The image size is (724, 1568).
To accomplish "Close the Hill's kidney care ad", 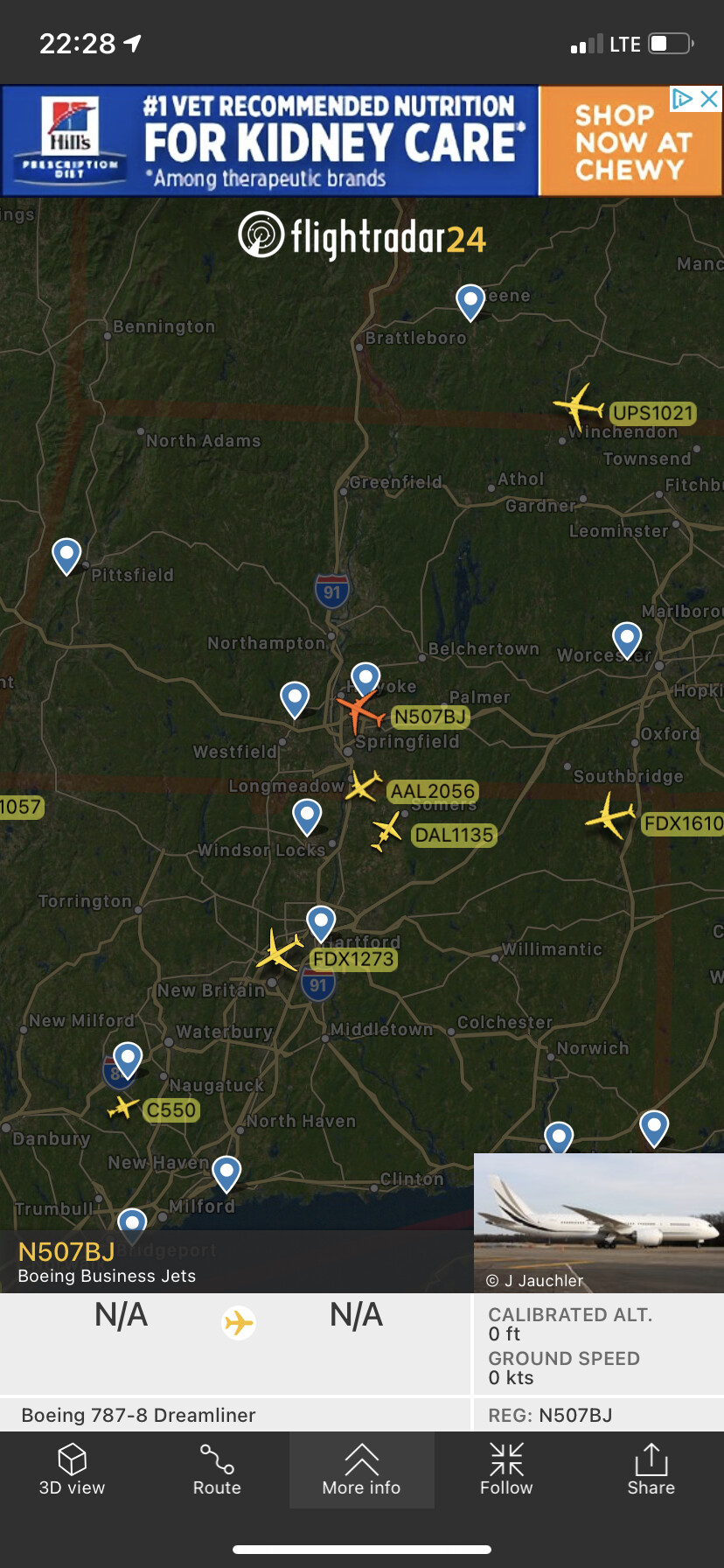I will point(710,99).
